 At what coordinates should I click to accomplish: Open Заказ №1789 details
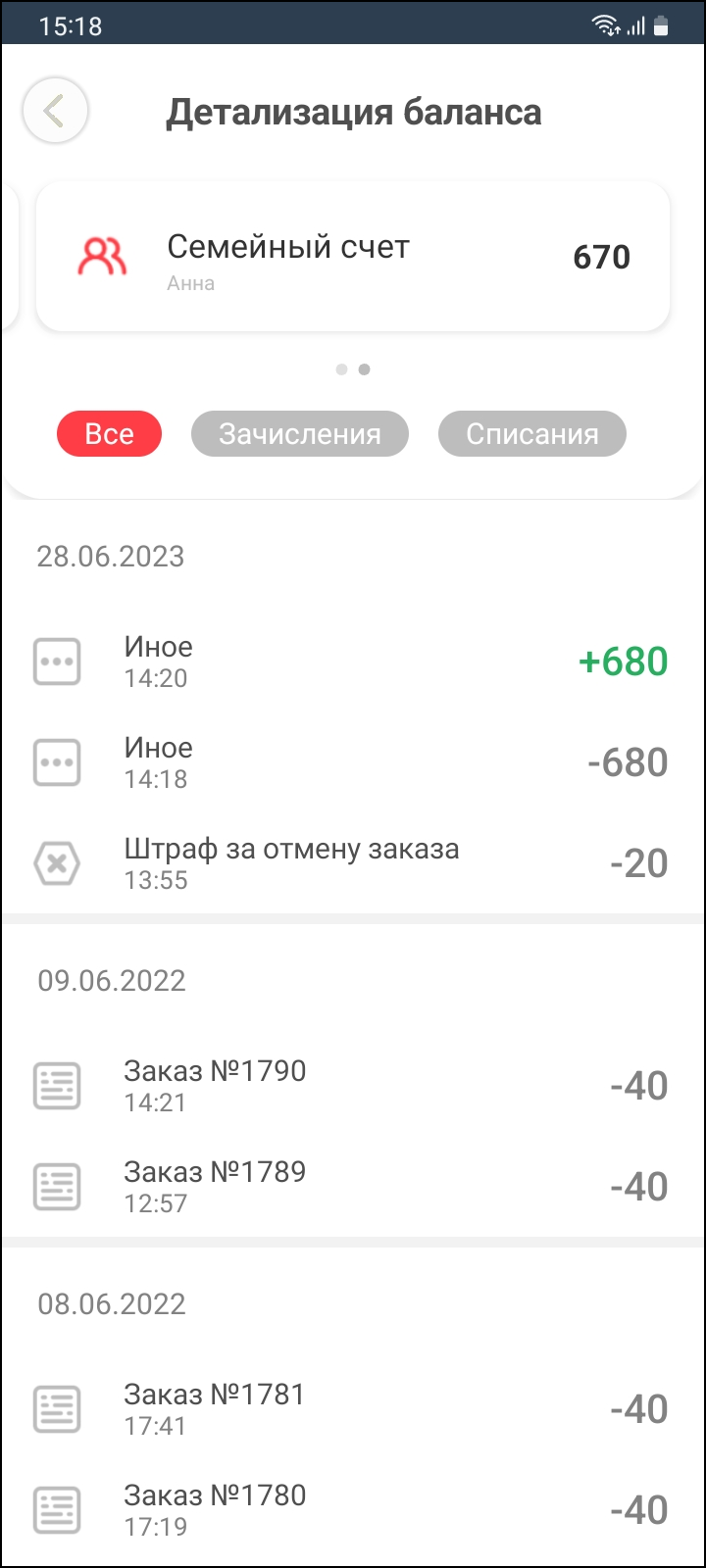353,1187
